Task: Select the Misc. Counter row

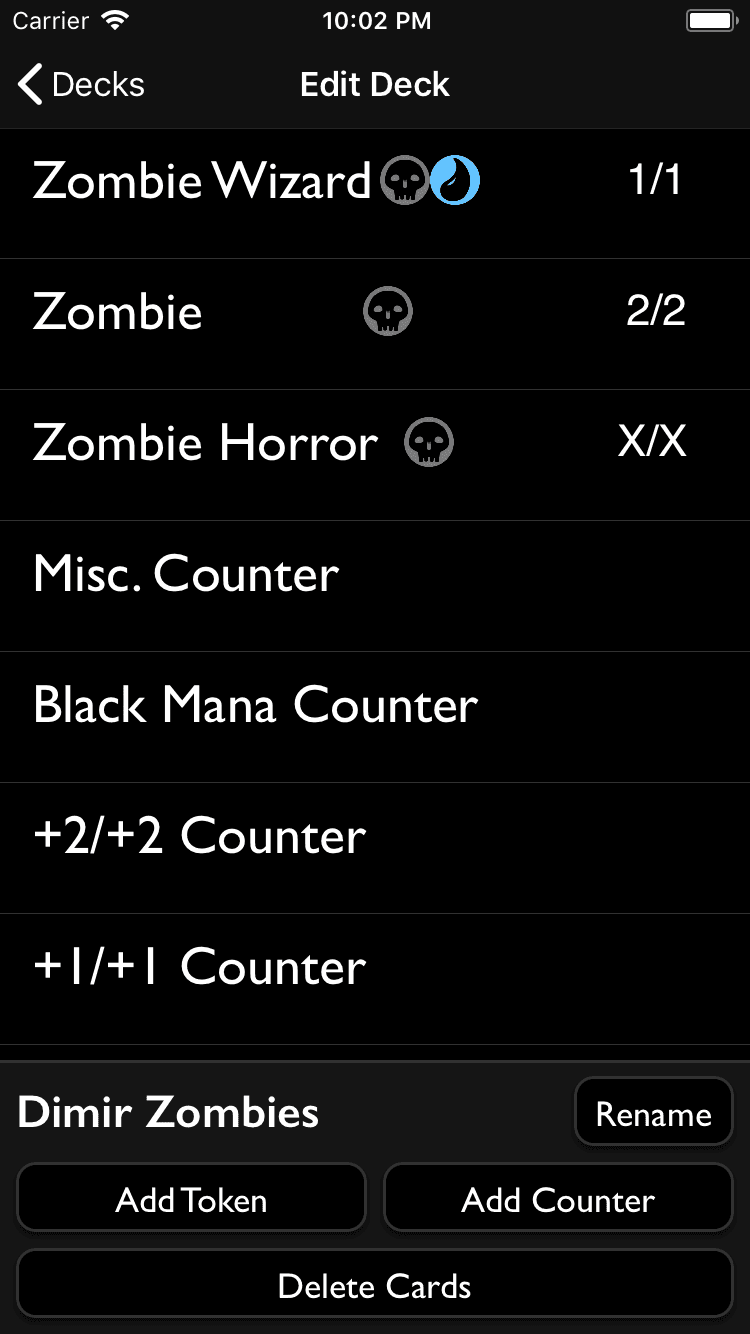Action: point(375,575)
